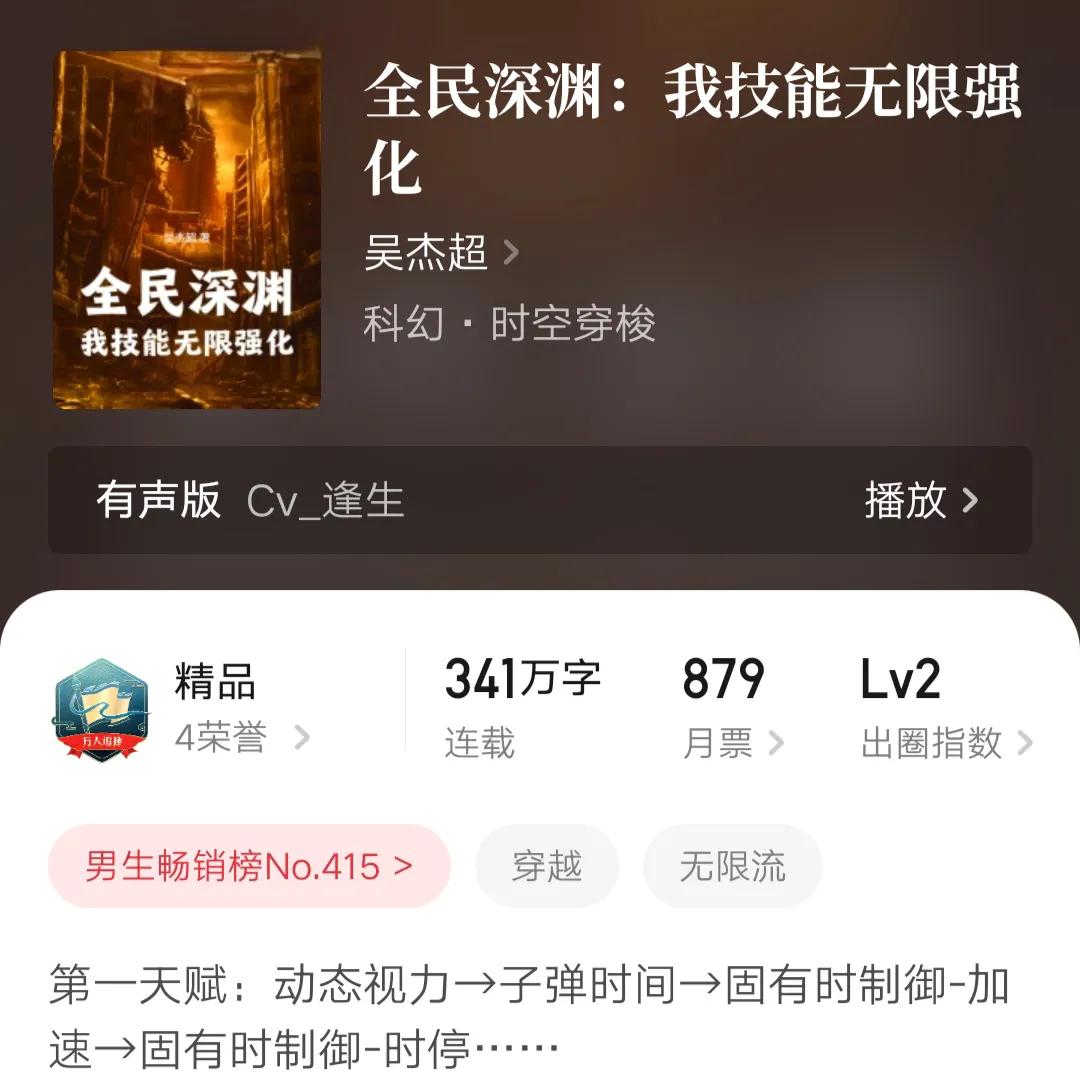Open the 月票 monthly ticket page

(x=732, y=742)
